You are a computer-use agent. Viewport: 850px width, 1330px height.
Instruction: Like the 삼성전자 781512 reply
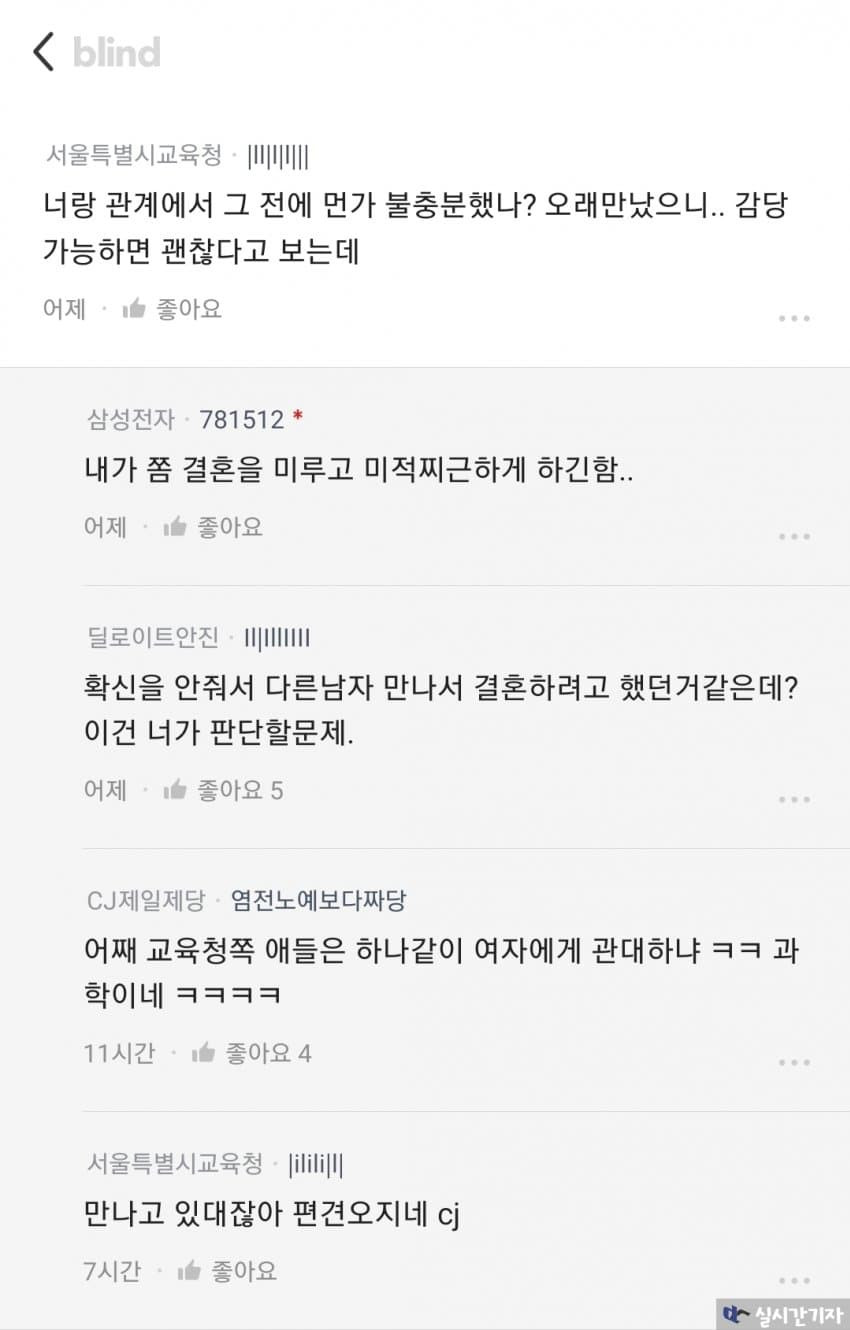tap(213, 527)
